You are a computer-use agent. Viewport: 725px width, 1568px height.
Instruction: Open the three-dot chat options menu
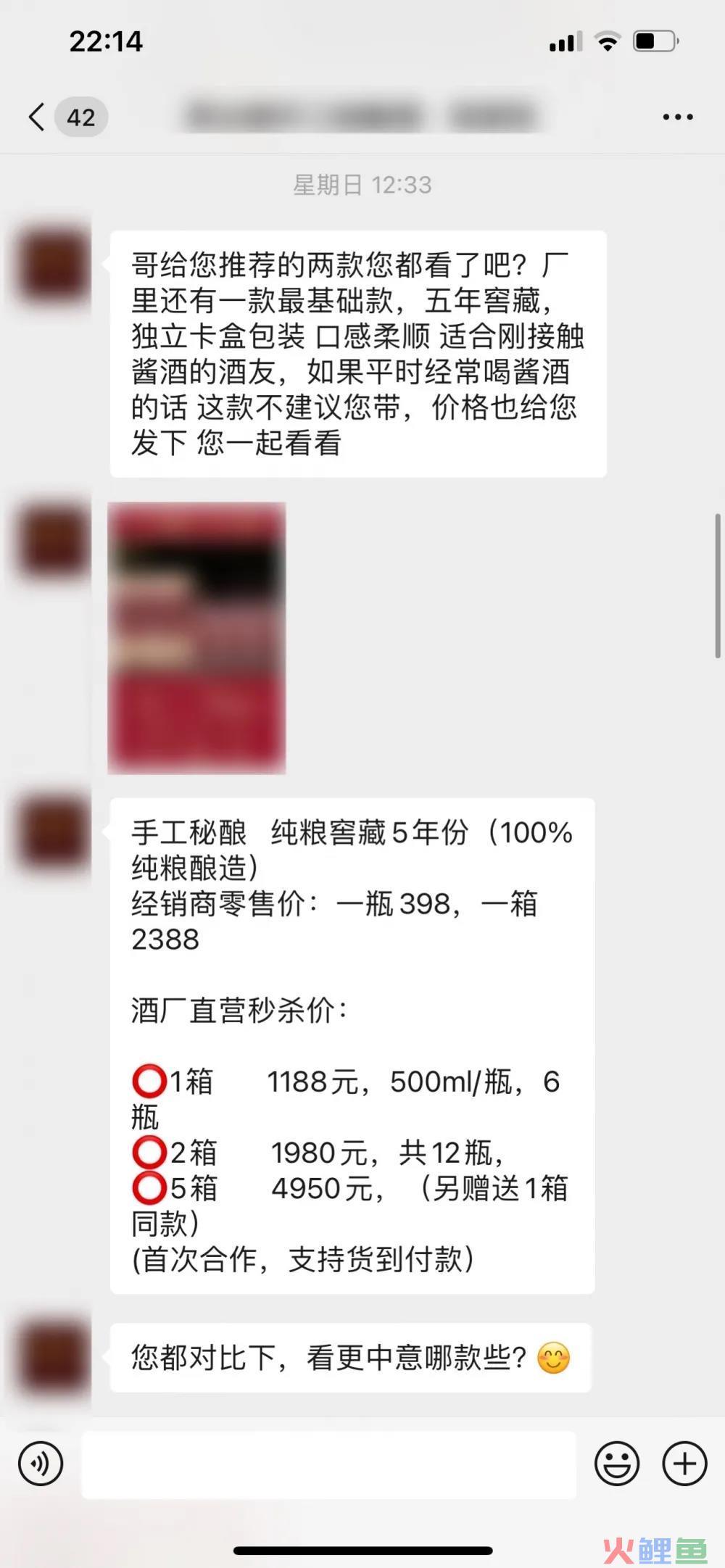[677, 117]
